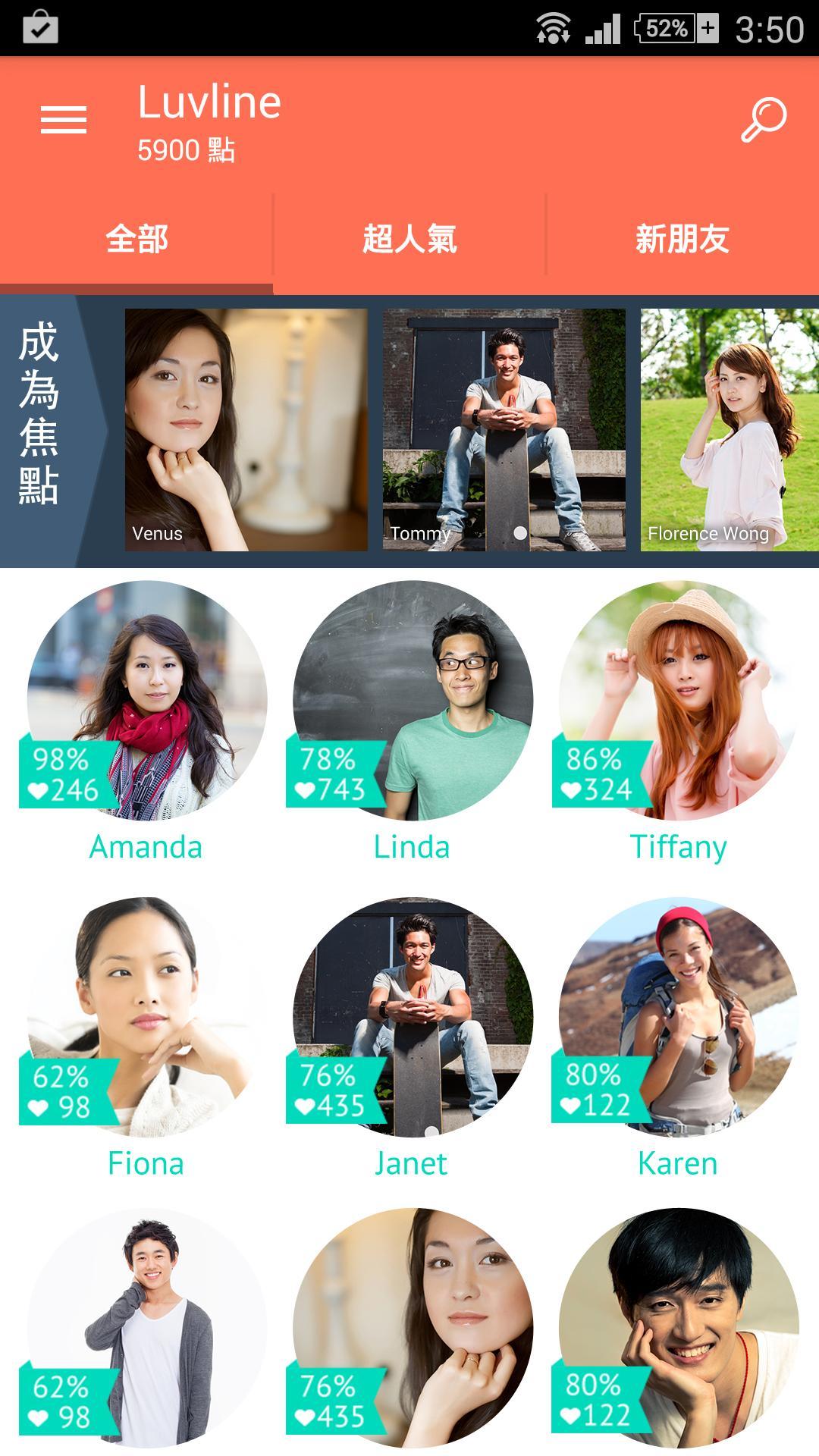819x1456 pixels.
Task: Open Tiffany's profile picture
Action: click(x=679, y=701)
